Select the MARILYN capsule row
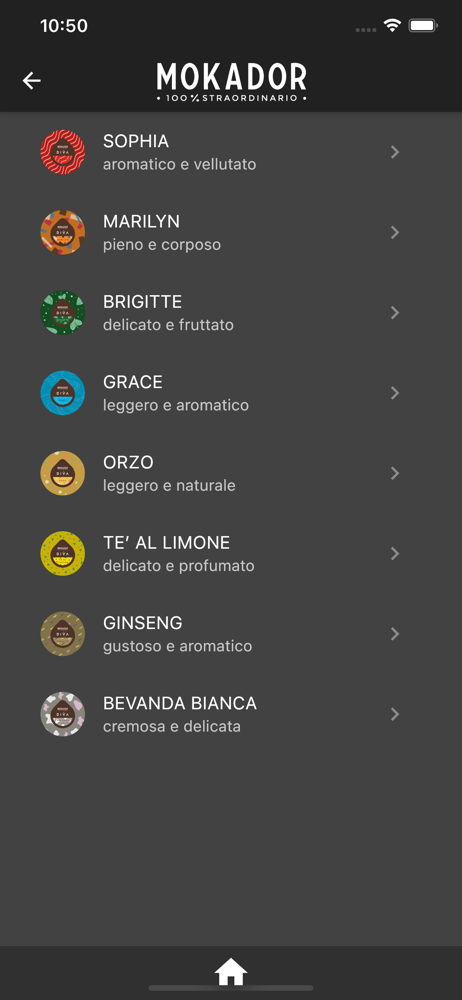This screenshot has width=462, height=1000. point(231,232)
